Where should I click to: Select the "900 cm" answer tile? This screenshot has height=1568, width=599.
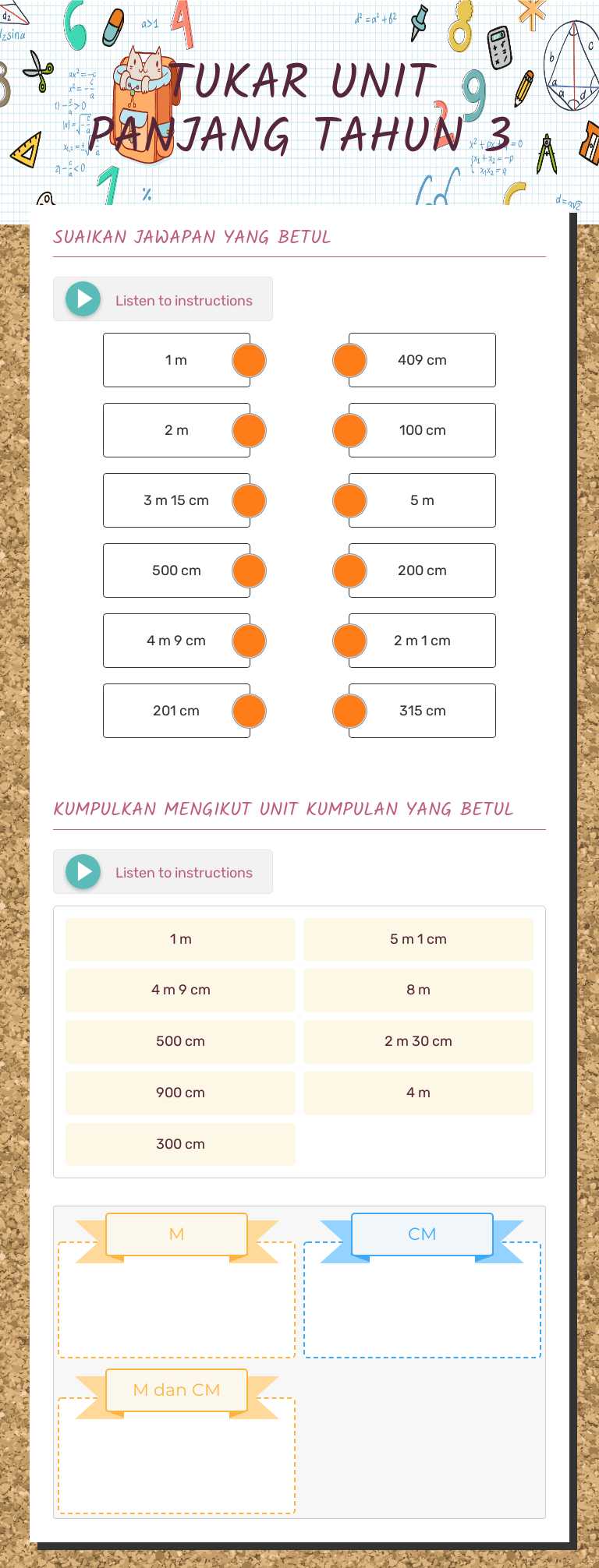pos(179,1093)
